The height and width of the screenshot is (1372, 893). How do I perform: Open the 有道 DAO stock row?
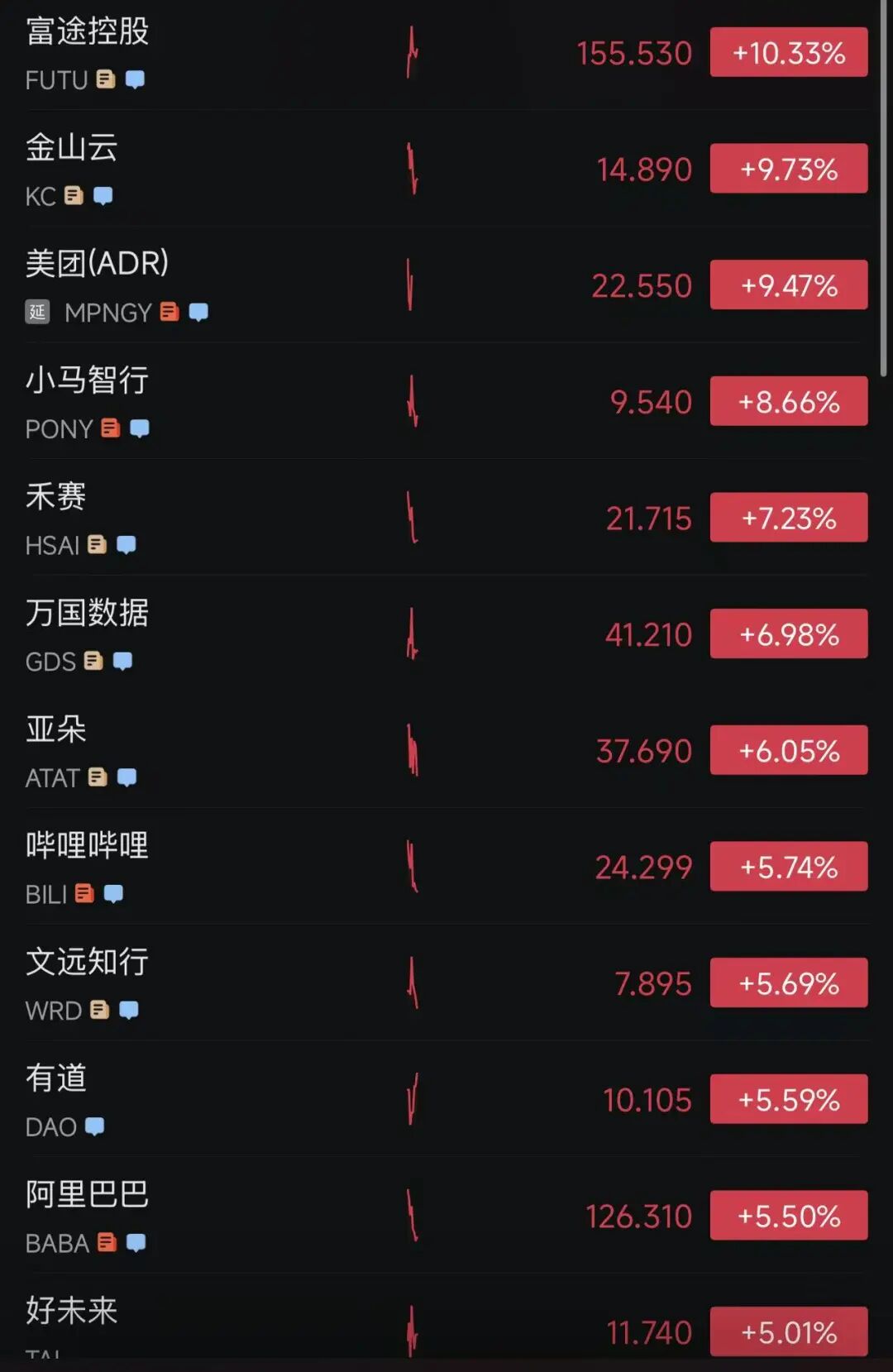(56, 1079)
